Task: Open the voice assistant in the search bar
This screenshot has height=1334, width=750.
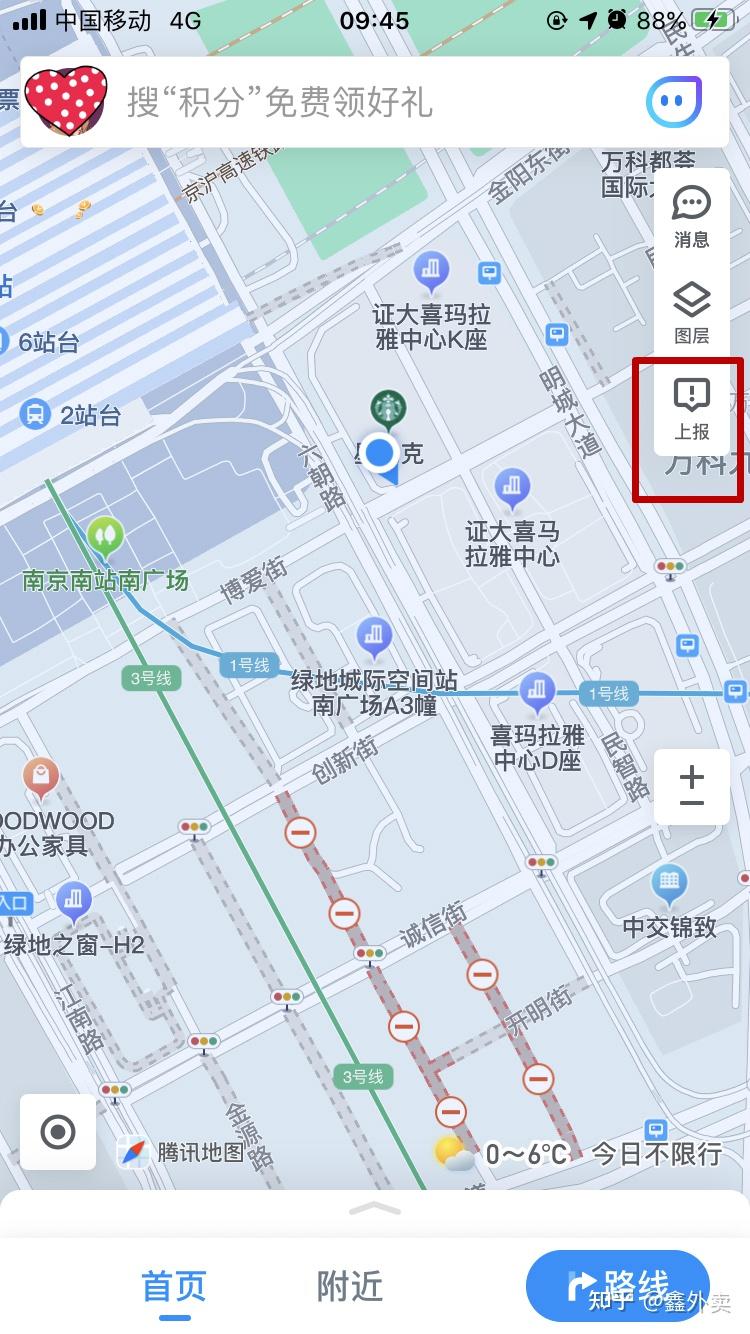Action: tap(672, 101)
